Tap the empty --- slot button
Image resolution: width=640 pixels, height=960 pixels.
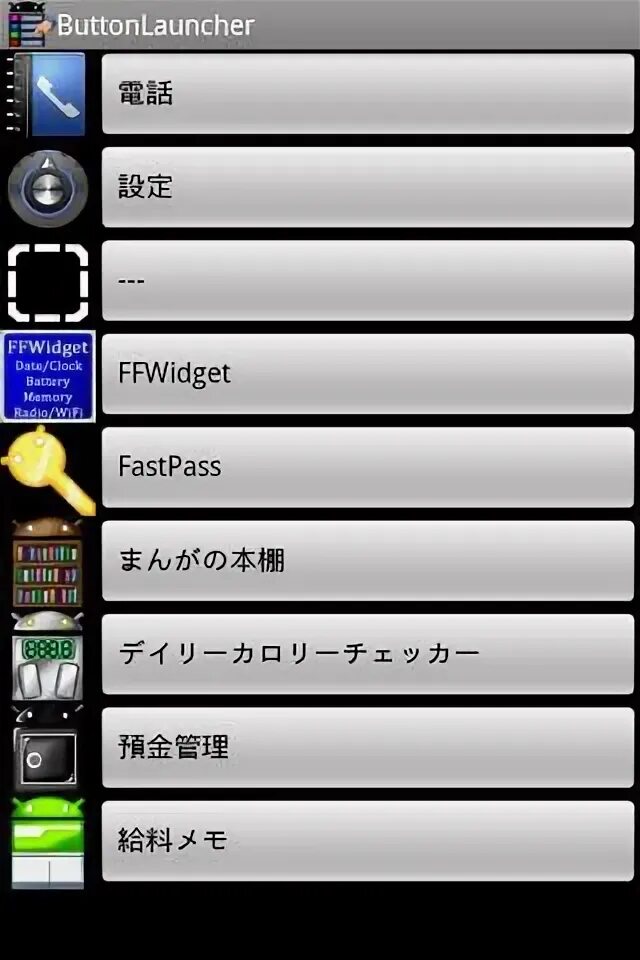pos(367,280)
